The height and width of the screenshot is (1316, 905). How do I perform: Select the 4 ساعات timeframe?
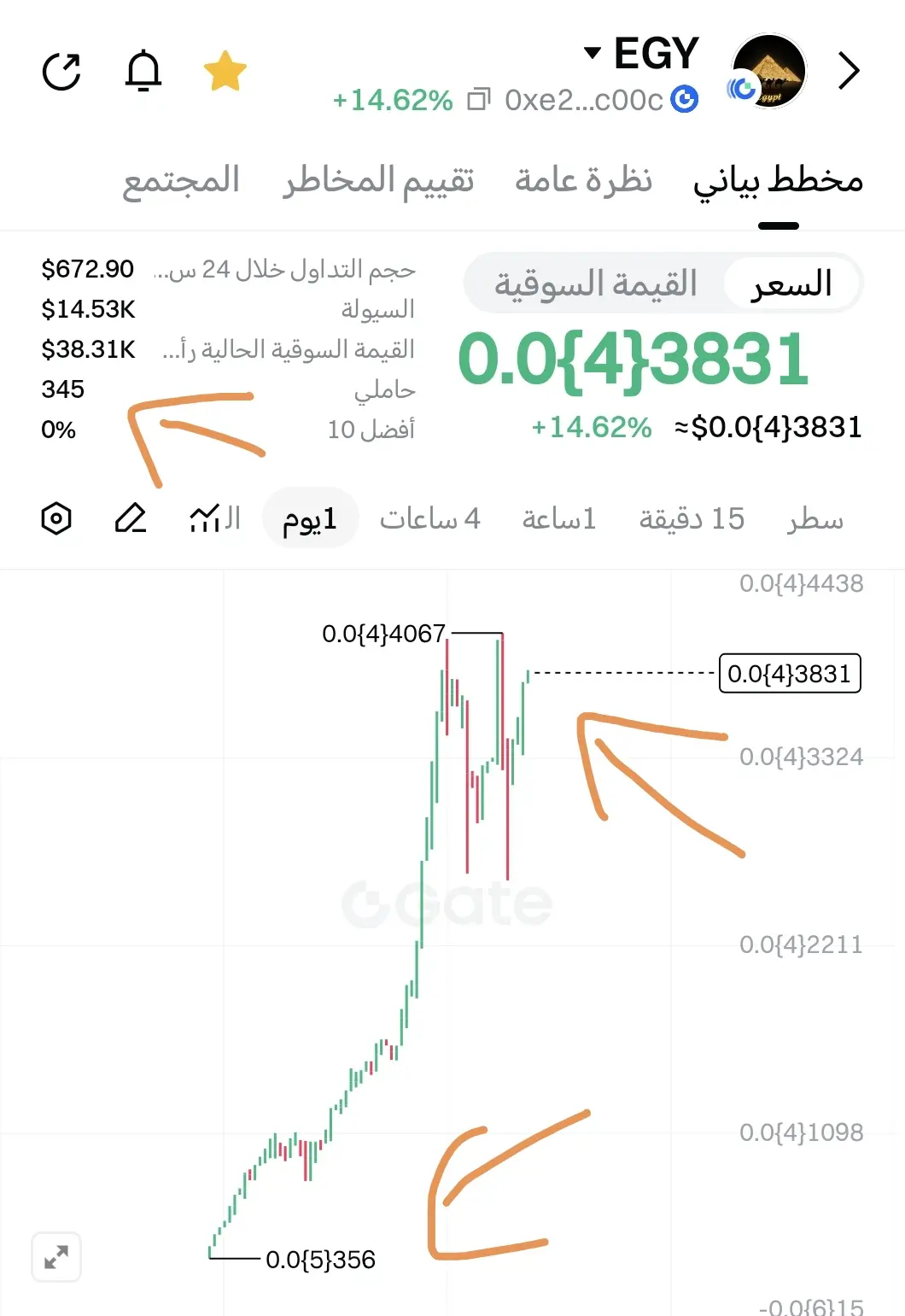(431, 518)
